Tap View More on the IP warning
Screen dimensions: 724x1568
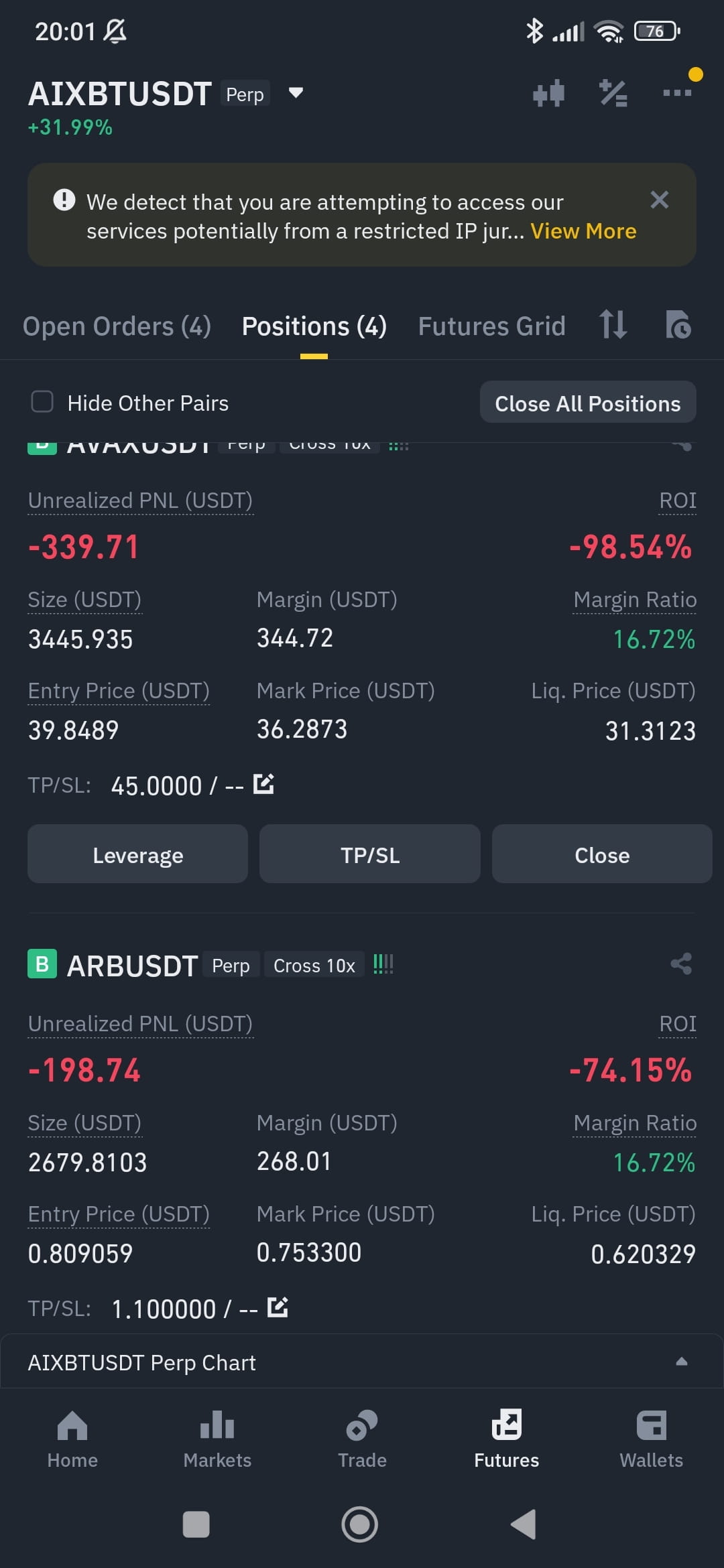(583, 231)
